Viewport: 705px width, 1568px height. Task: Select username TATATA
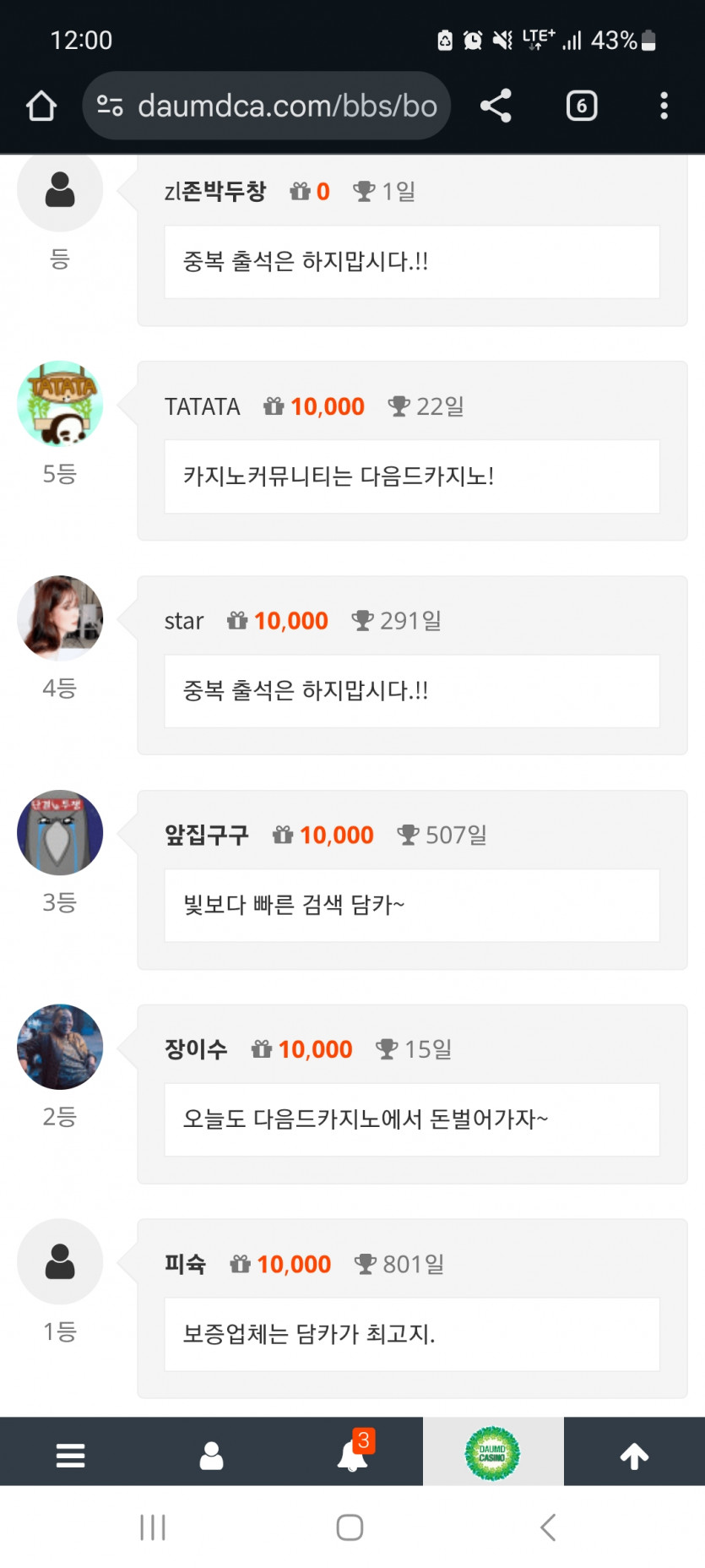202,406
